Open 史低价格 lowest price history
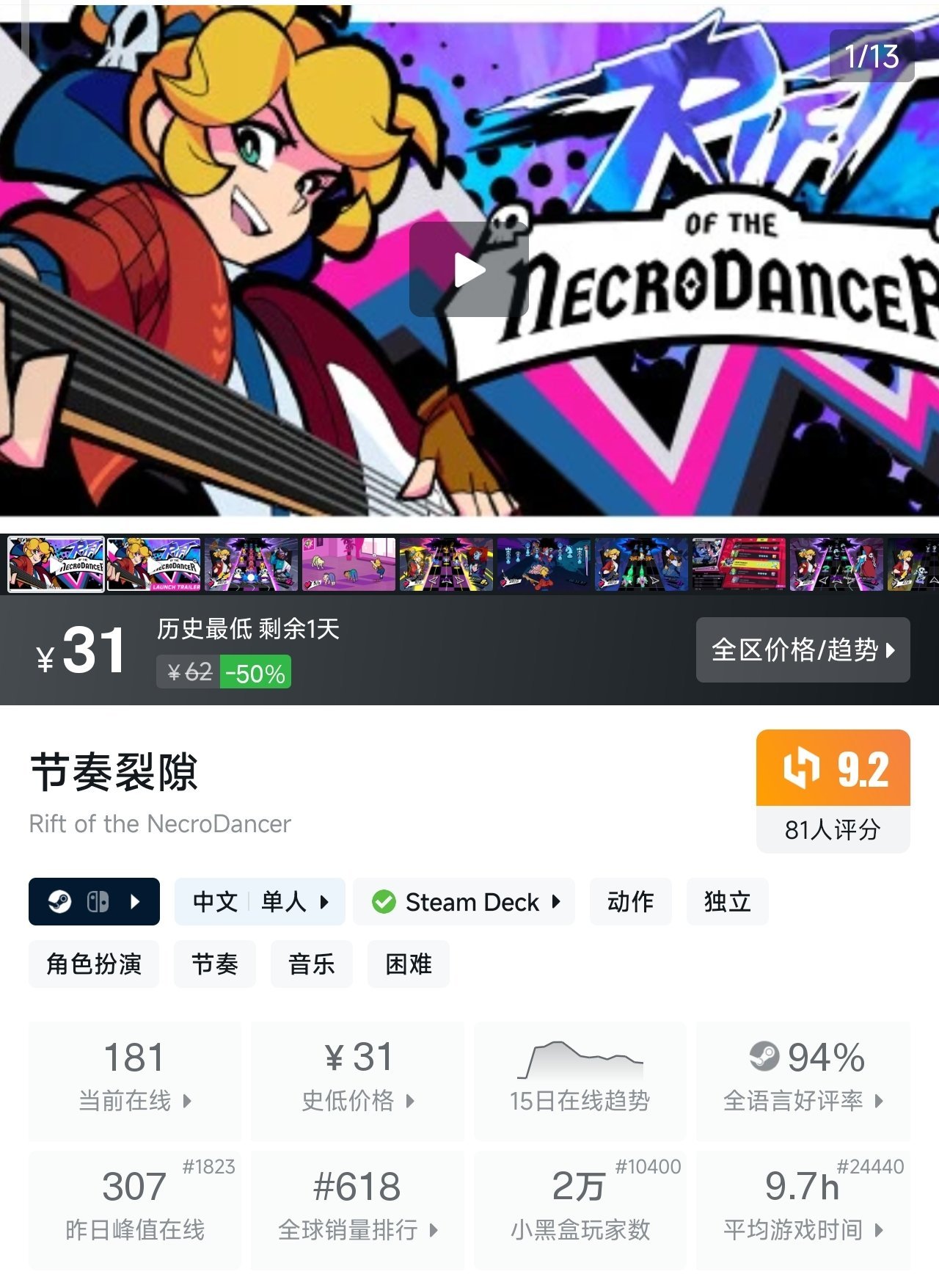 click(357, 1079)
